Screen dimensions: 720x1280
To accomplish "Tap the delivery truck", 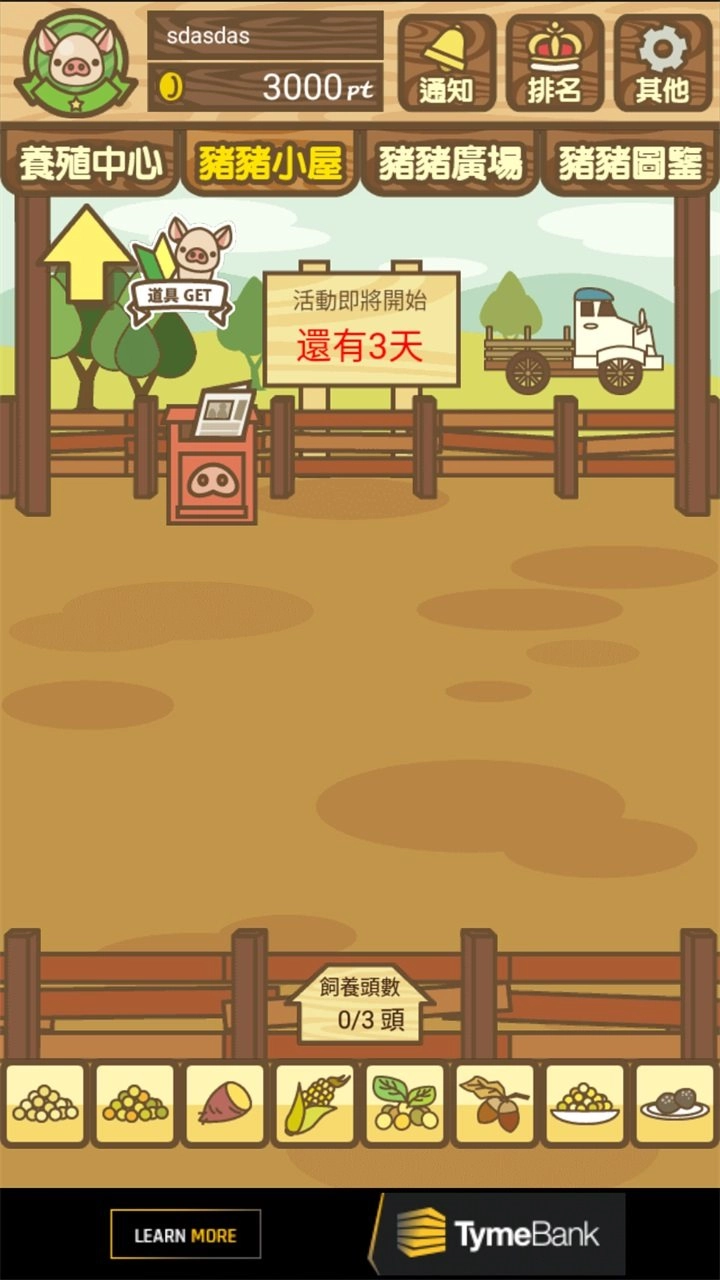I will pos(575,342).
